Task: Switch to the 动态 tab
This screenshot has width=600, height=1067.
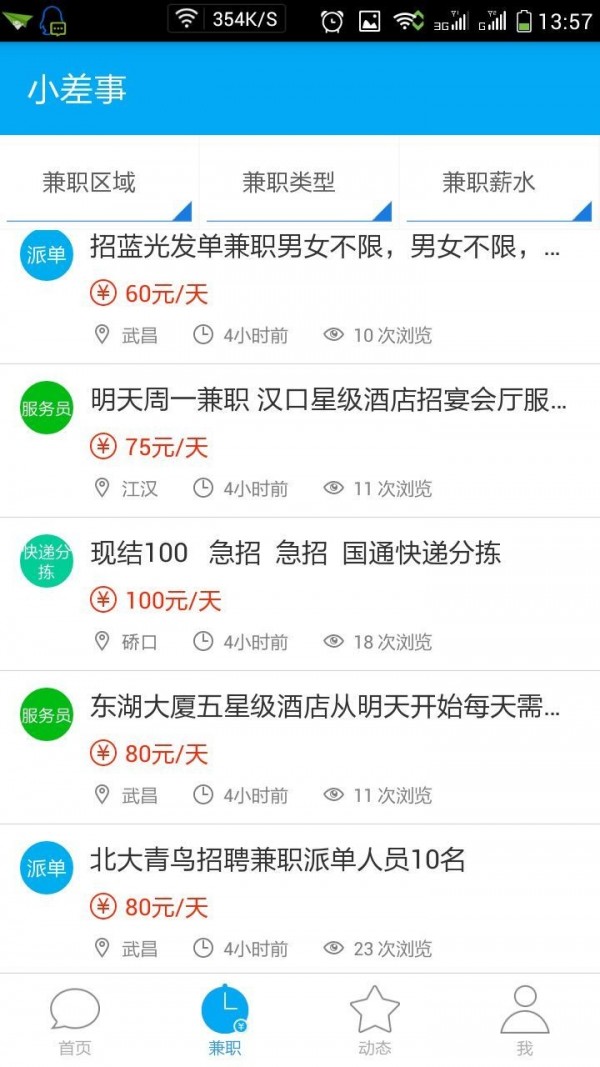Action: point(375,1020)
